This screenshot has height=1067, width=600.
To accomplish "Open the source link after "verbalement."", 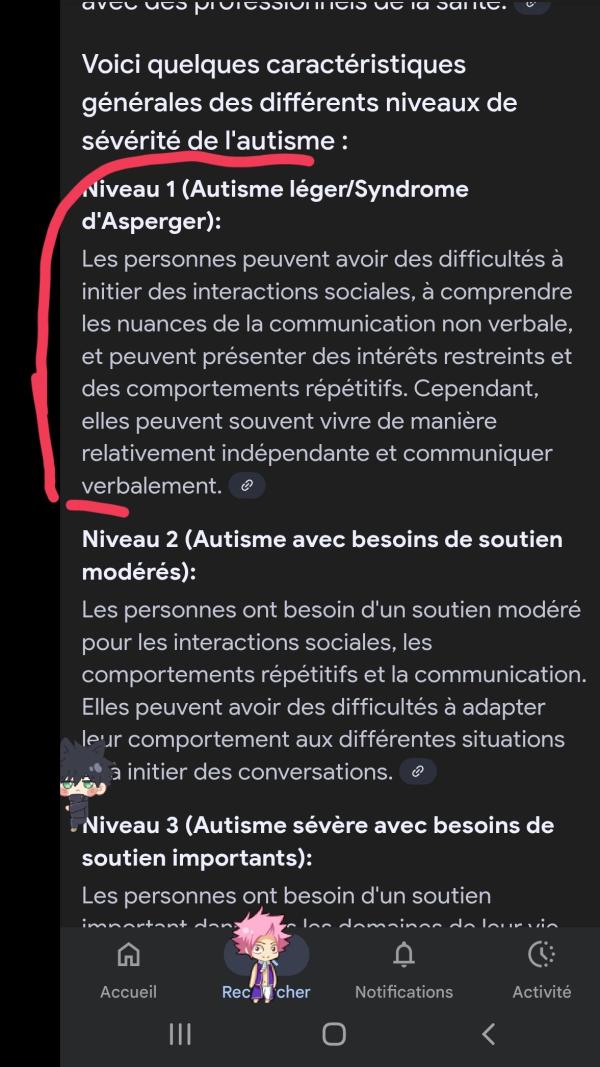I will click(247, 486).
